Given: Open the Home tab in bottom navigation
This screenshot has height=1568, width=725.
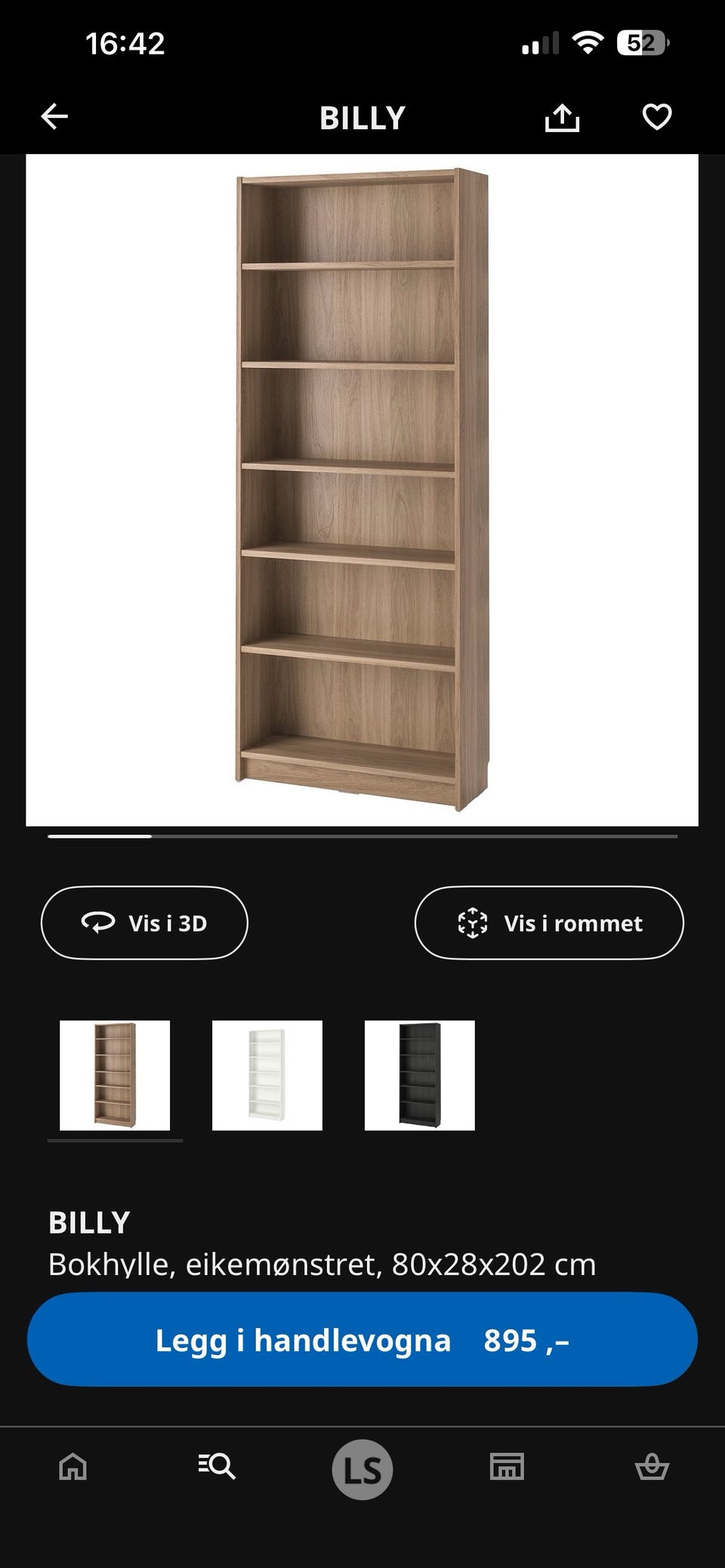Looking at the screenshot, I should pos(72,1468).
